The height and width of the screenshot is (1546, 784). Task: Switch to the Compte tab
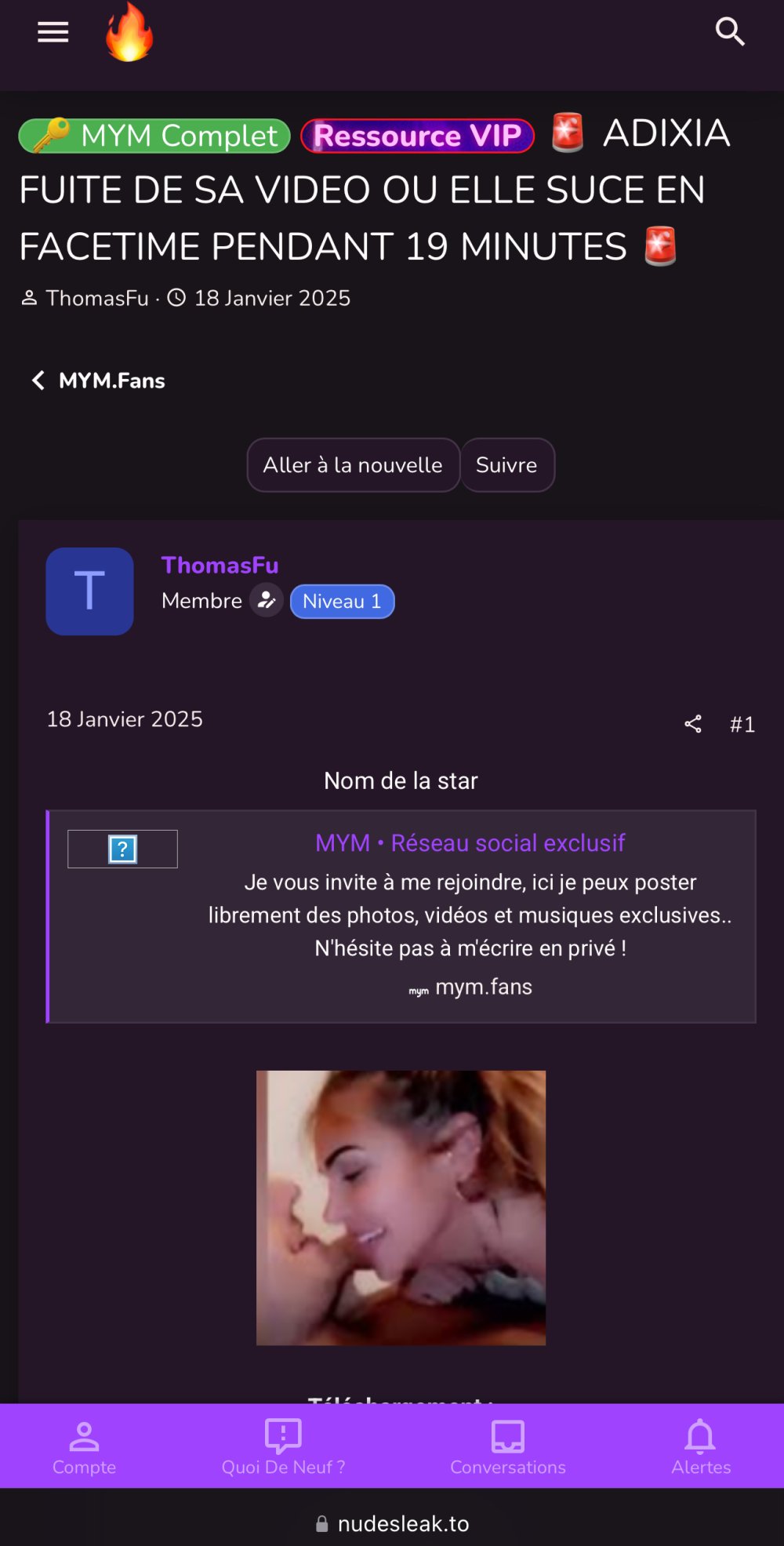click(84, 1447)
